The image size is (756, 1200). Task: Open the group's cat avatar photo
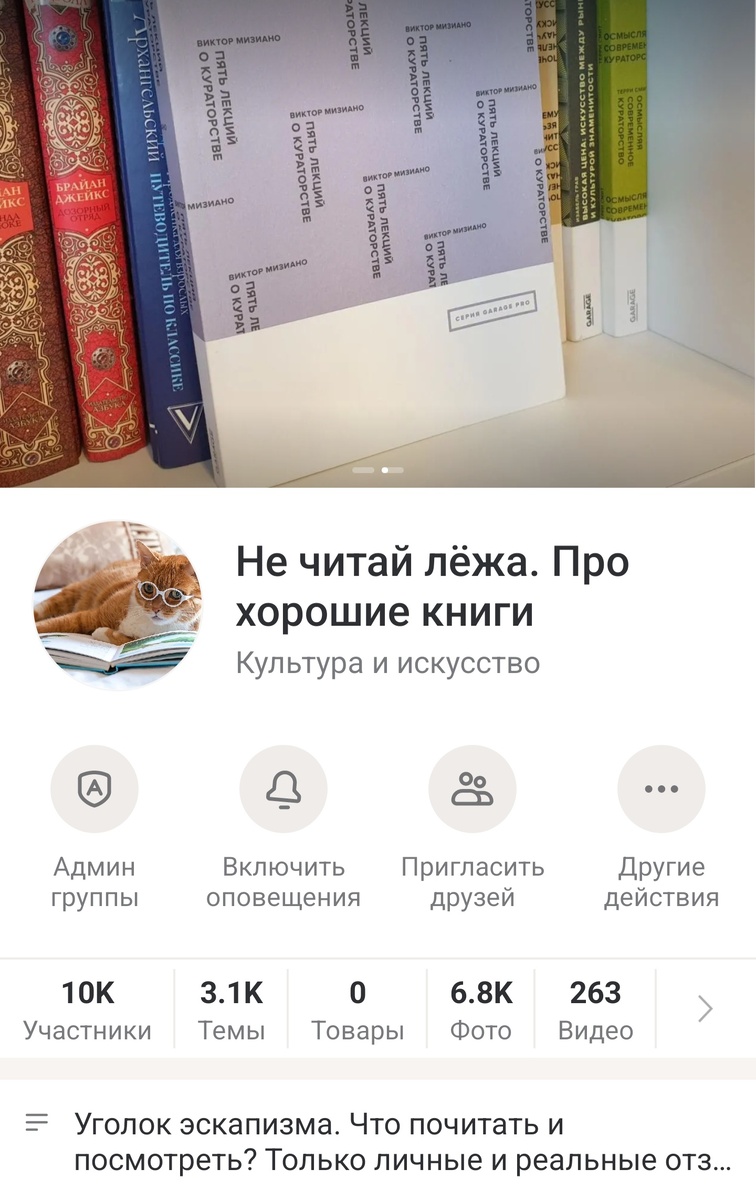(x=118, y=604)
